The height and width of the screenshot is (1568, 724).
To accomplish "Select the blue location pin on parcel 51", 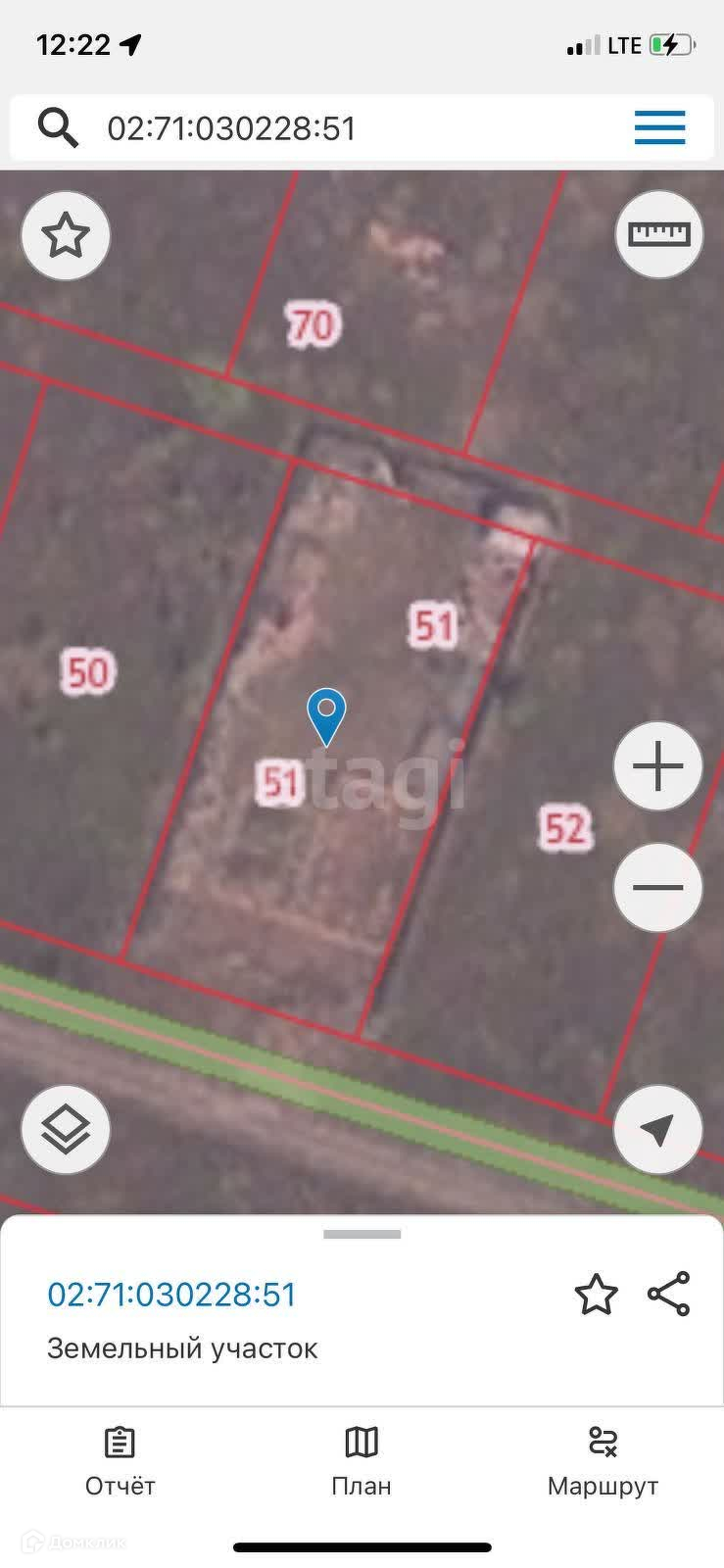I will coord(326,714).
